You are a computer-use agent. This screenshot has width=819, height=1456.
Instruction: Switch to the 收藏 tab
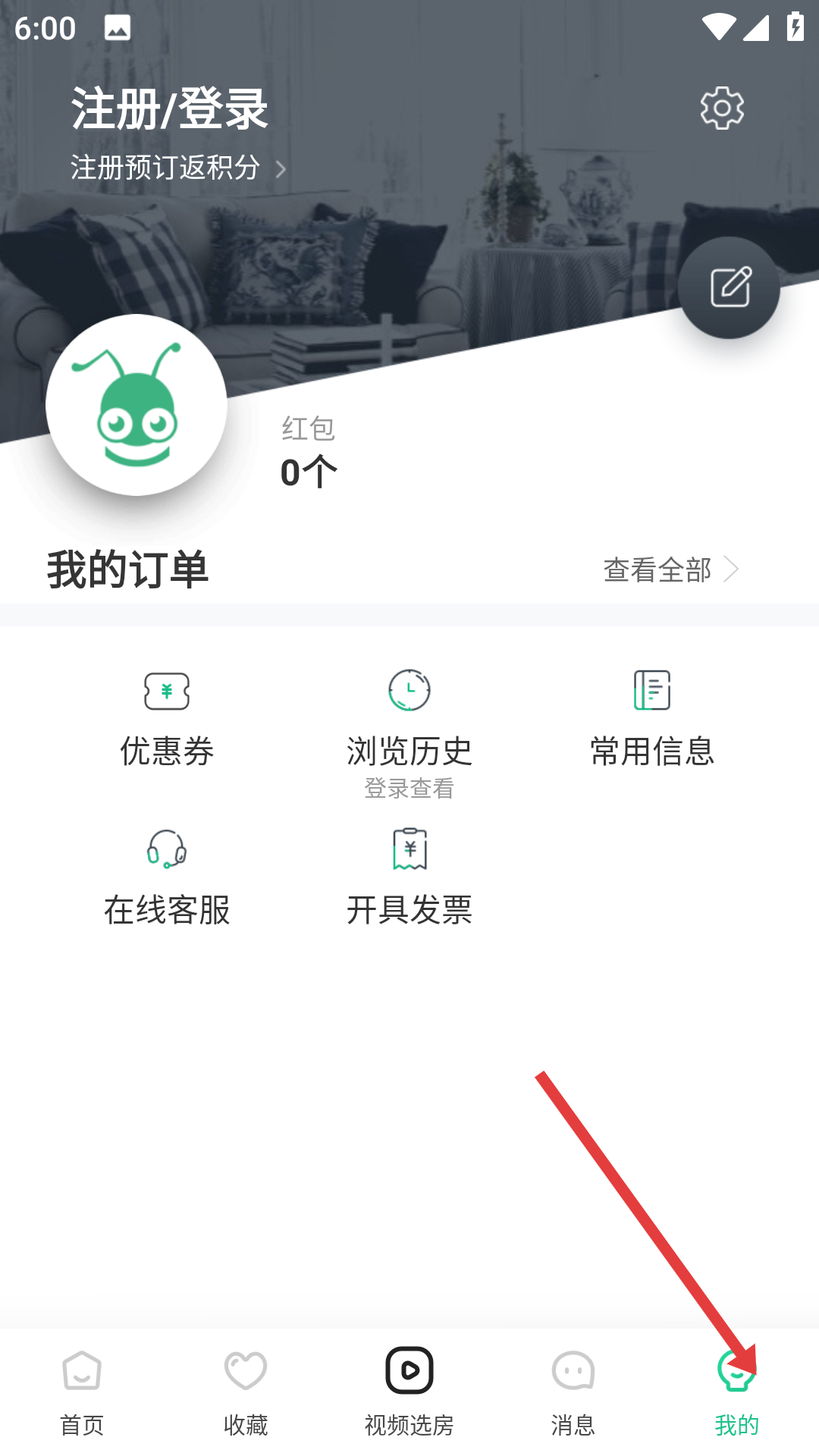tap(246, 1393)
